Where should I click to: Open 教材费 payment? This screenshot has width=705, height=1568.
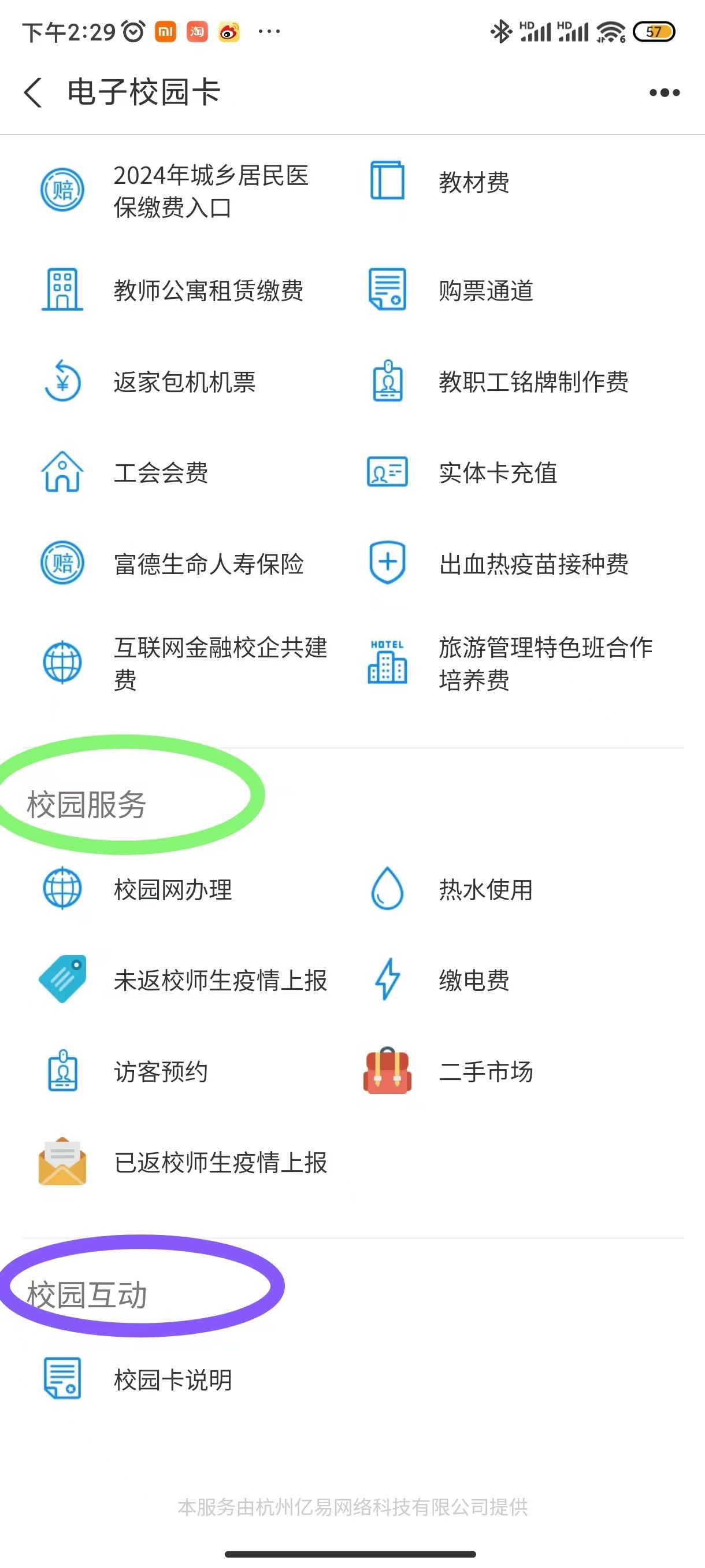click(x=473, y=182)
